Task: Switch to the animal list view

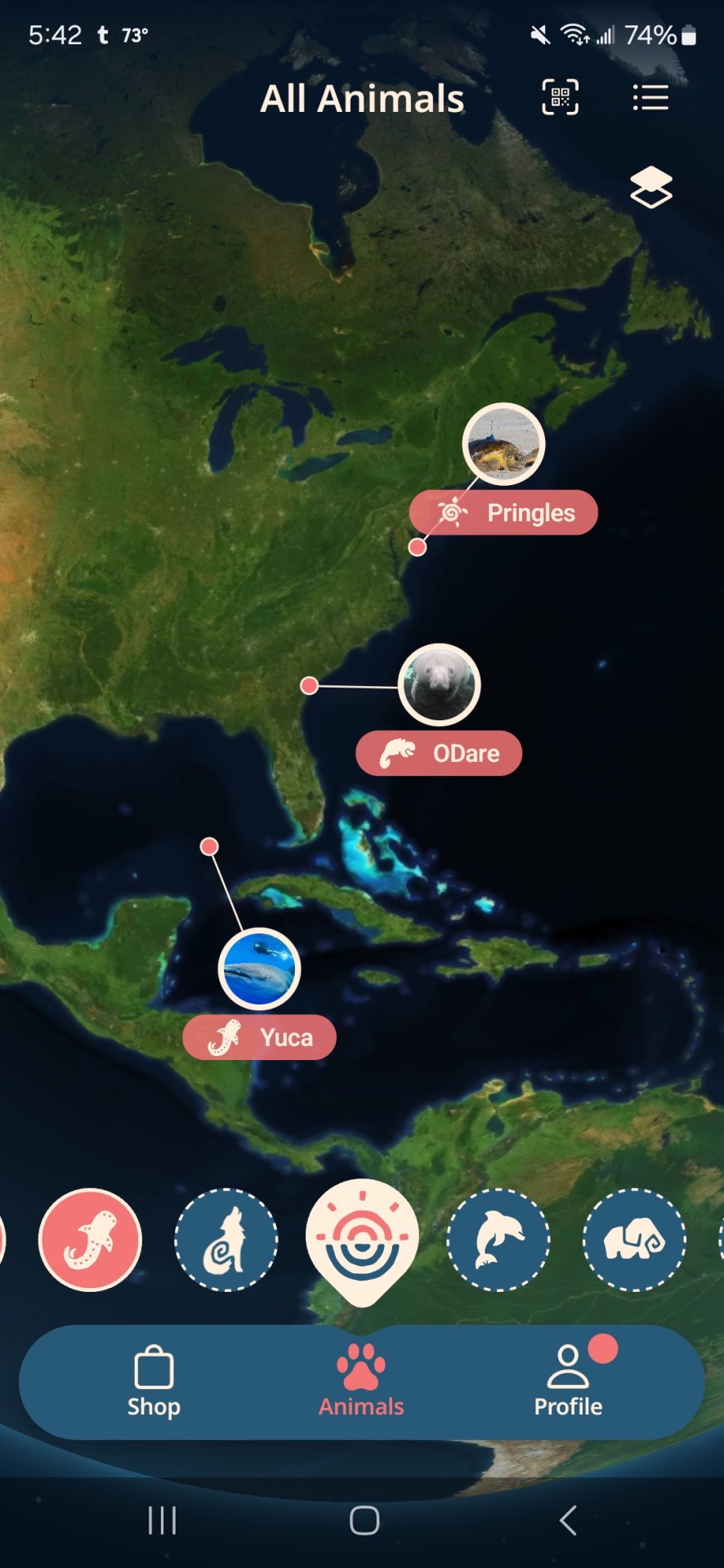Action: (x=650, y=97)
